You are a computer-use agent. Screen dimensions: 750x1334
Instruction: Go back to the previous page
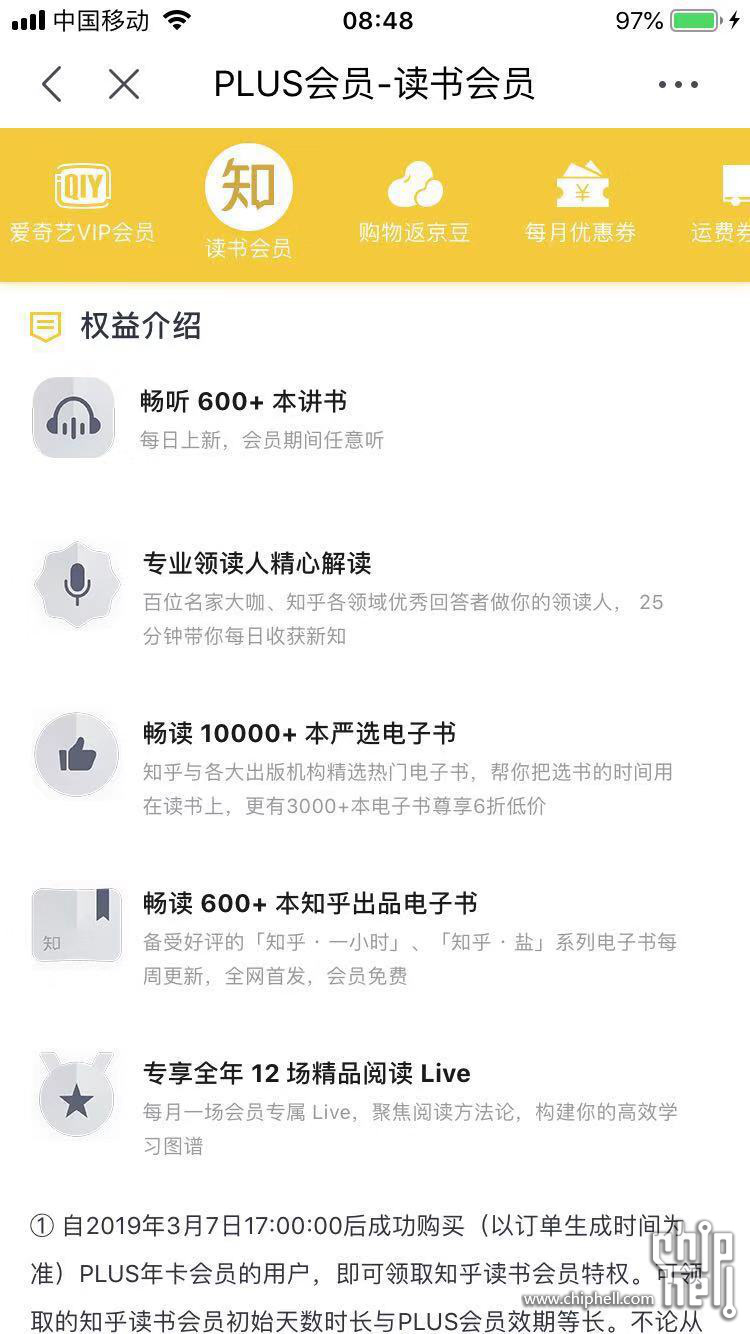[x=52, y=85]
